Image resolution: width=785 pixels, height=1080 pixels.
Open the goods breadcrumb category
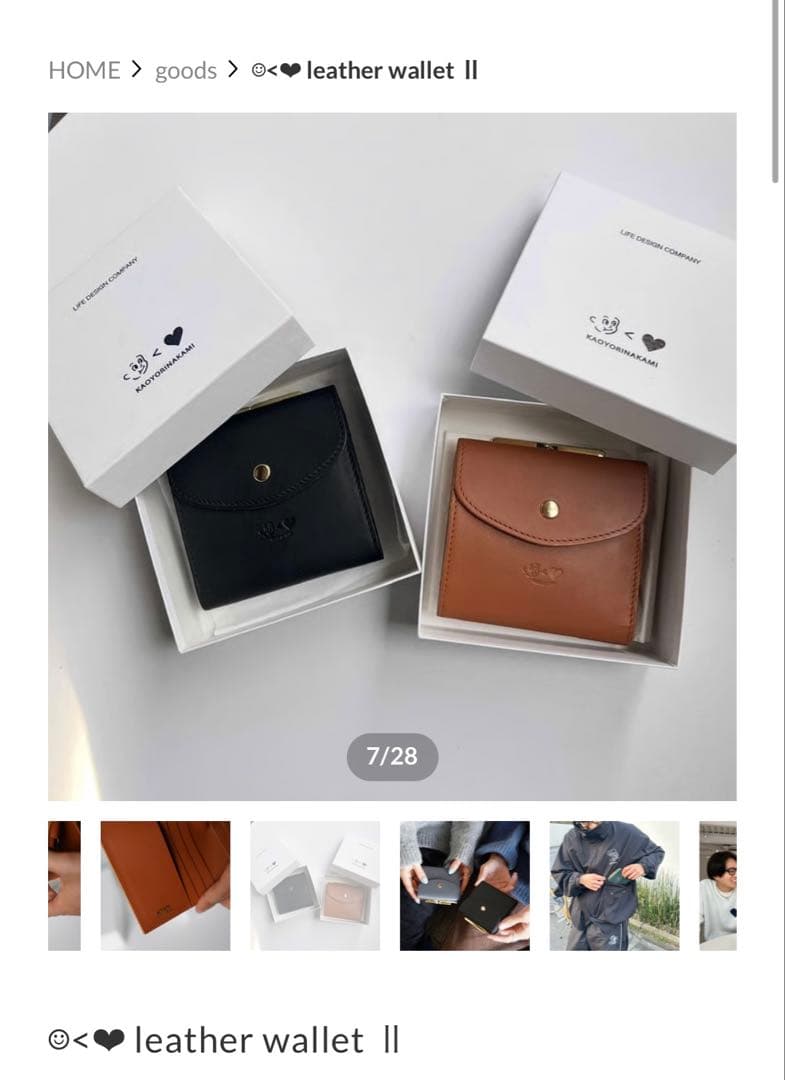pos(185,70)
